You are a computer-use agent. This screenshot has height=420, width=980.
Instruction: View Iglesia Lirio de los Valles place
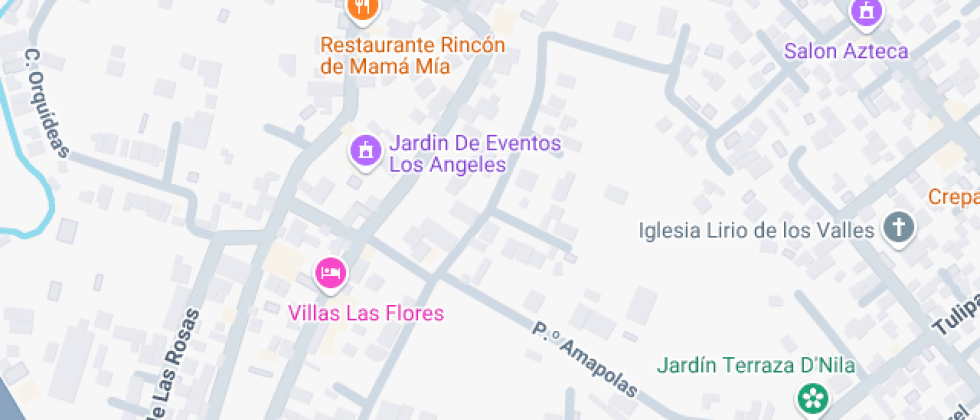click(899, 229)
